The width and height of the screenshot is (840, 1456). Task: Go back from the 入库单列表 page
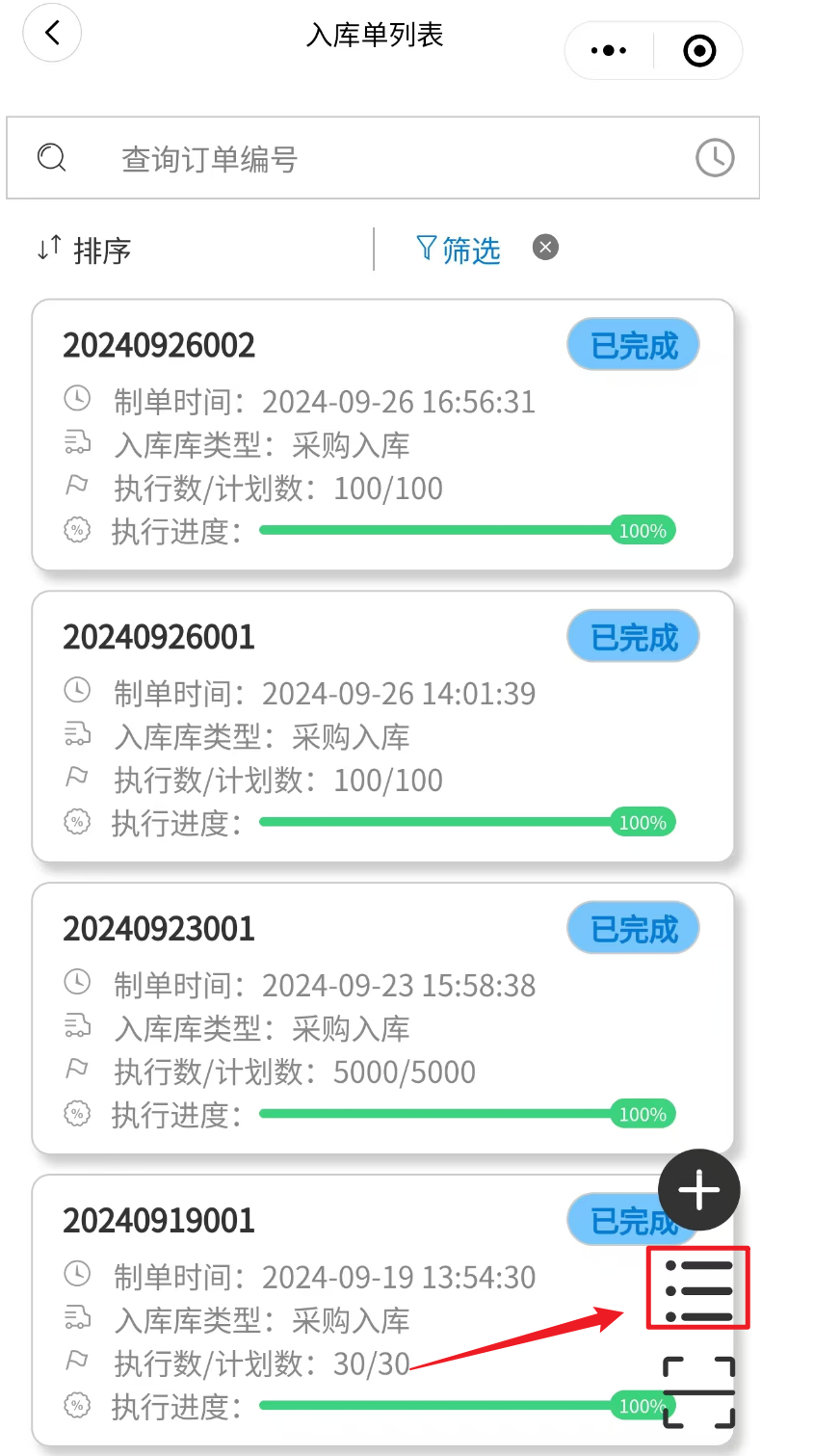52,34
